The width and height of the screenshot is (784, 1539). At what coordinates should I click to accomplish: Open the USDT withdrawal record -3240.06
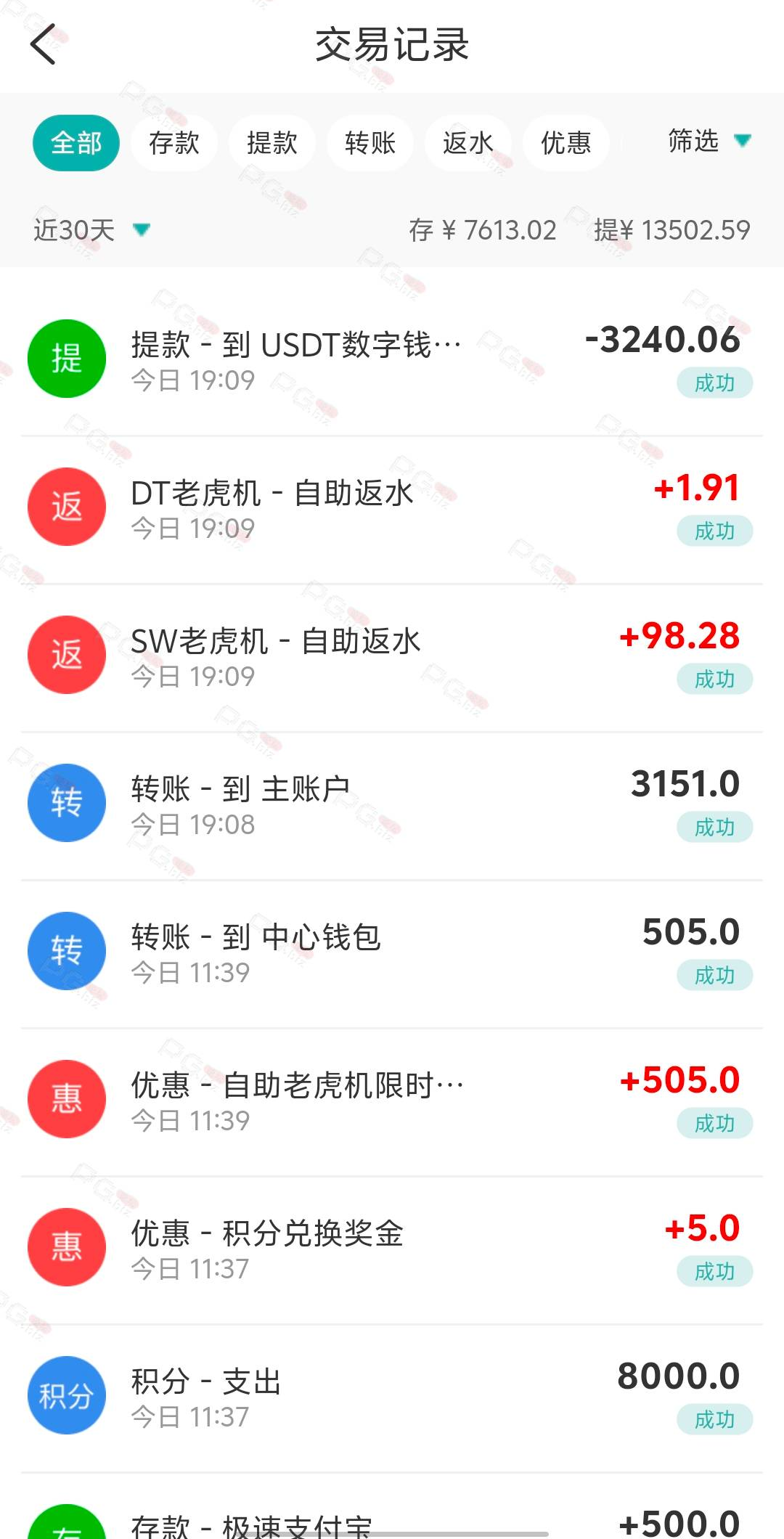pyautogui.click(x=392, y=359)
